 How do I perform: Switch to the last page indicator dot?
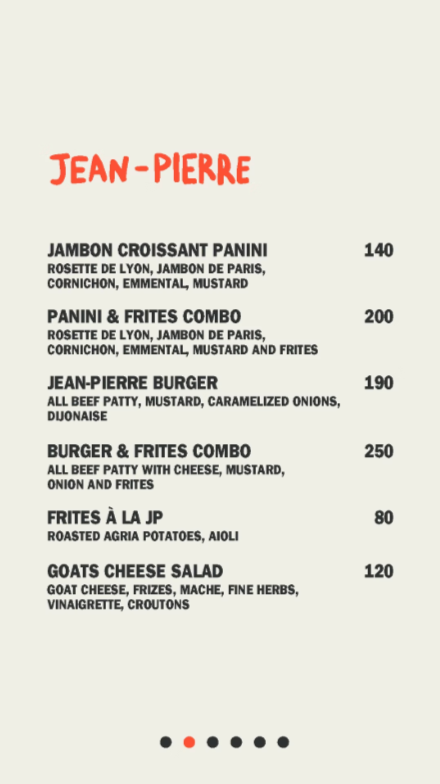pyautogui.click(x=283, y=742)
